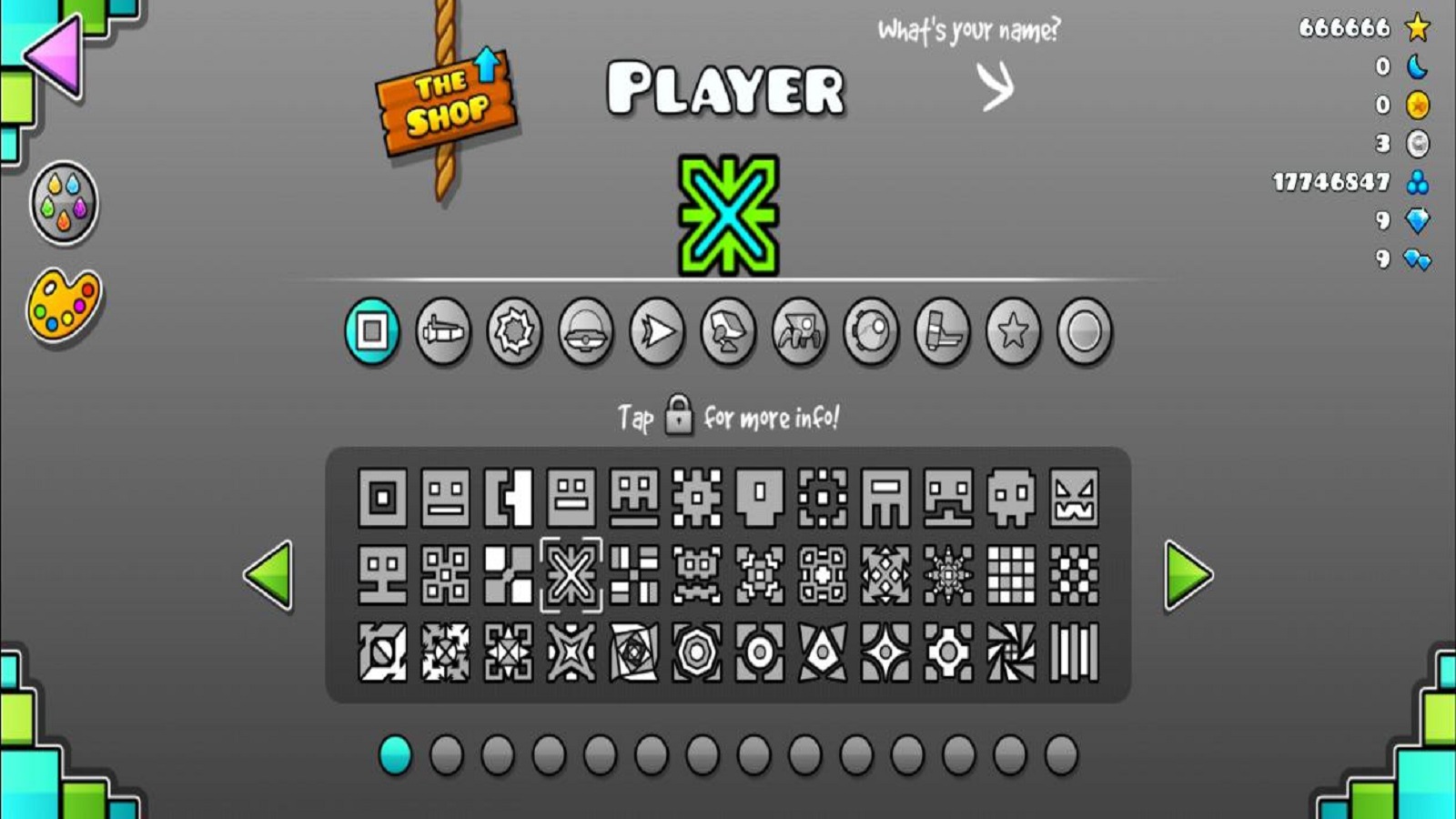Switch to the robot category tab
Screen dimensions: 1456x819
728,331
